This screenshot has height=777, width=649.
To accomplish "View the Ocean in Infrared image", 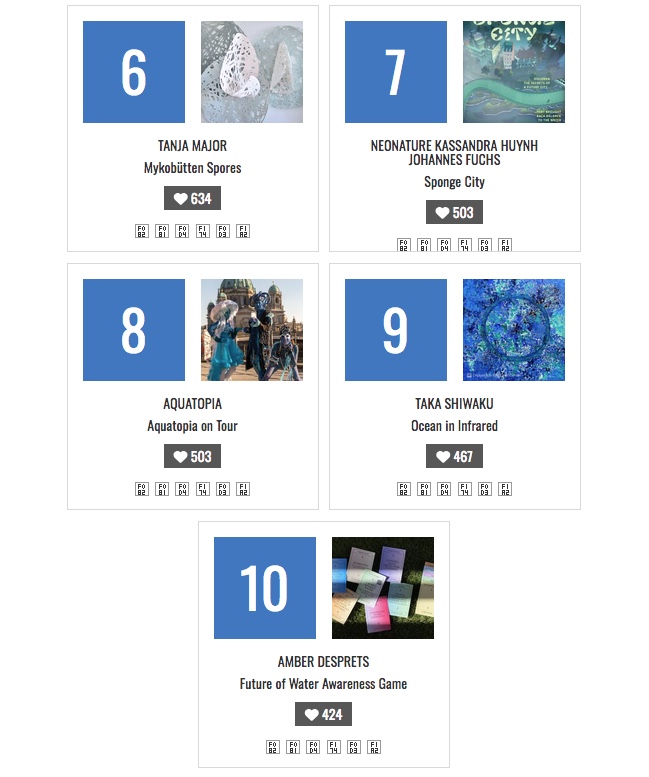I will pyautogui.click(x=514, y=330).
